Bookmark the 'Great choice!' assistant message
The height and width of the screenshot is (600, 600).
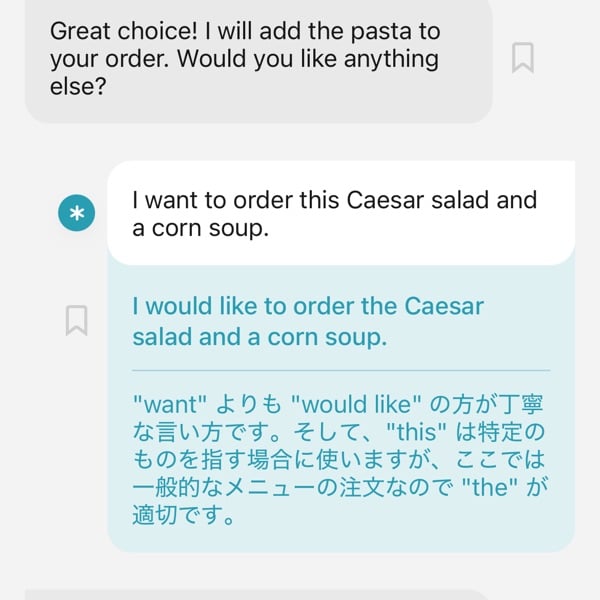(x=522, y=58)
